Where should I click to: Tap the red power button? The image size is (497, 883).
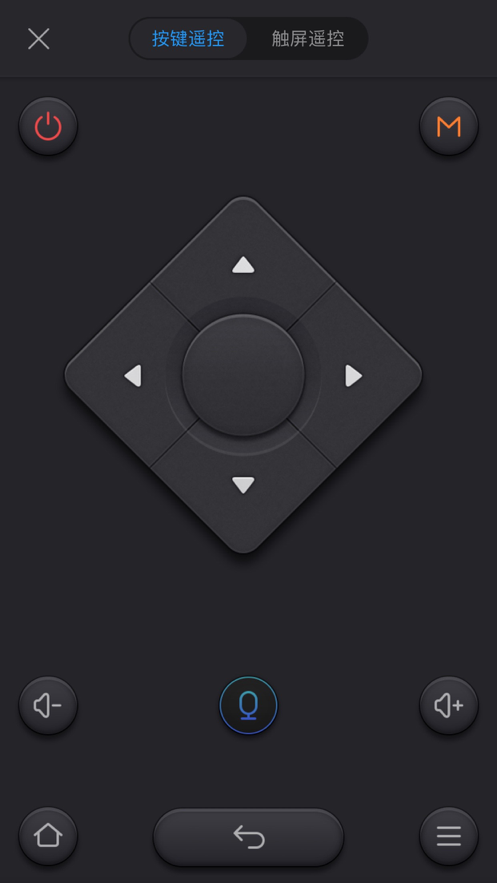(x=48, y=126)
